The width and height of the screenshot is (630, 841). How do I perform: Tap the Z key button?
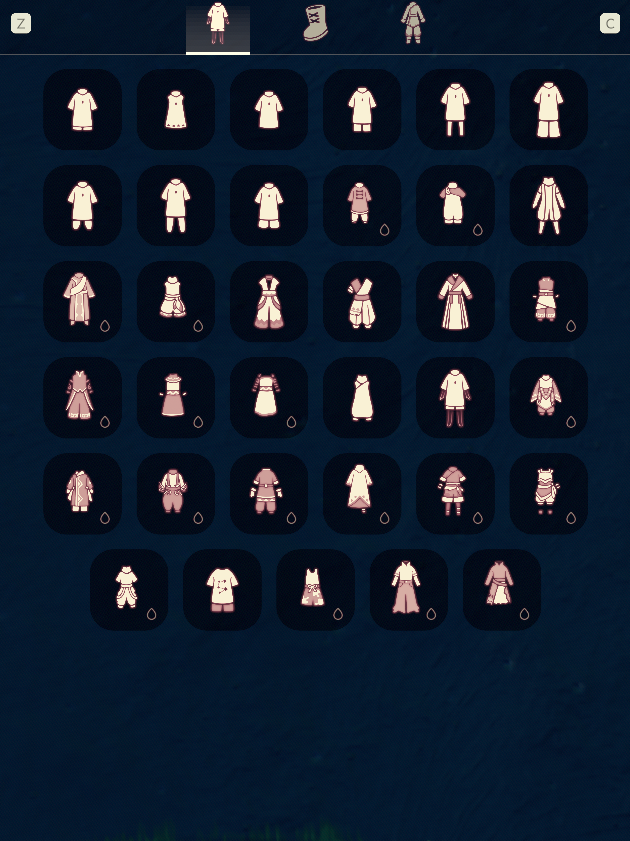(x=21, y=23)
